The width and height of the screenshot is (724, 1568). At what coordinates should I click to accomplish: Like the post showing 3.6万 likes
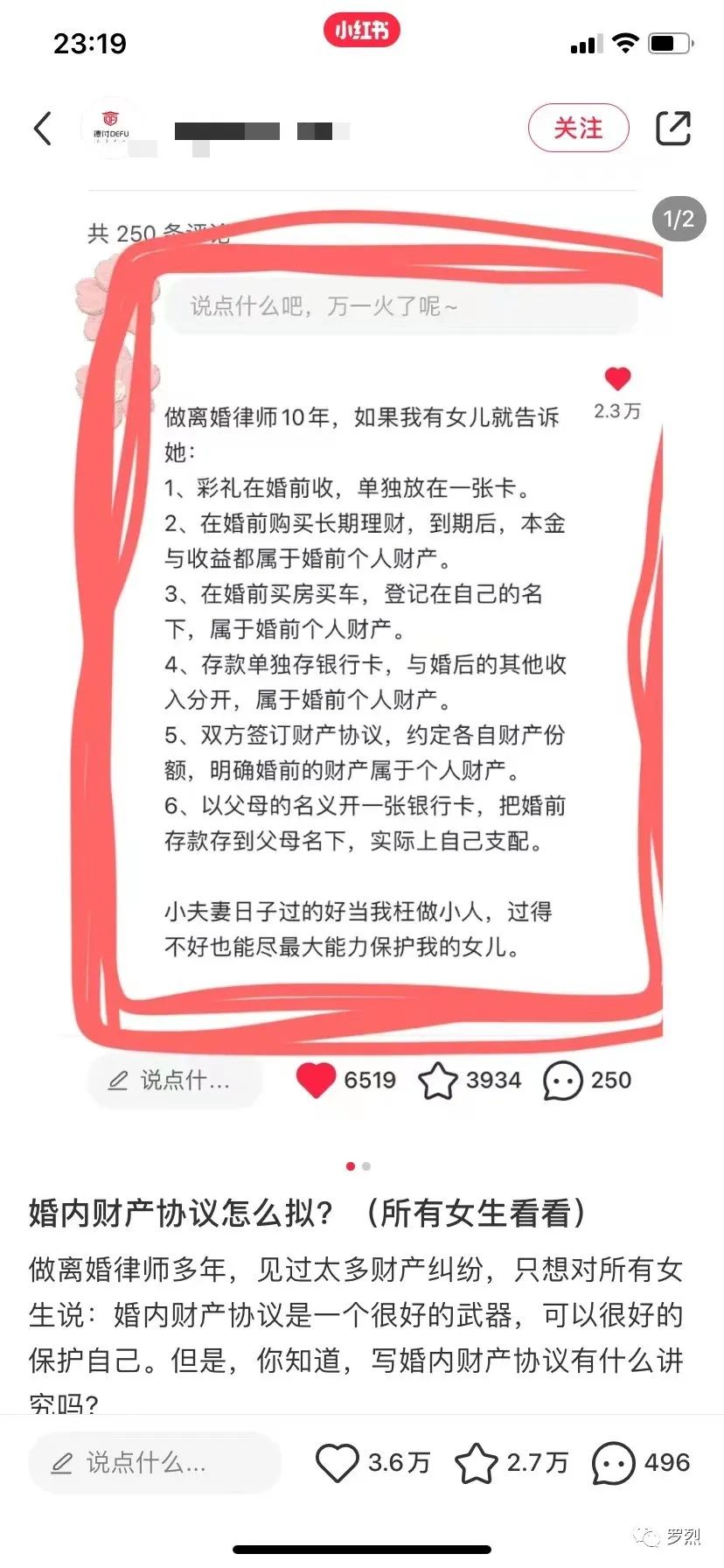338,1463
